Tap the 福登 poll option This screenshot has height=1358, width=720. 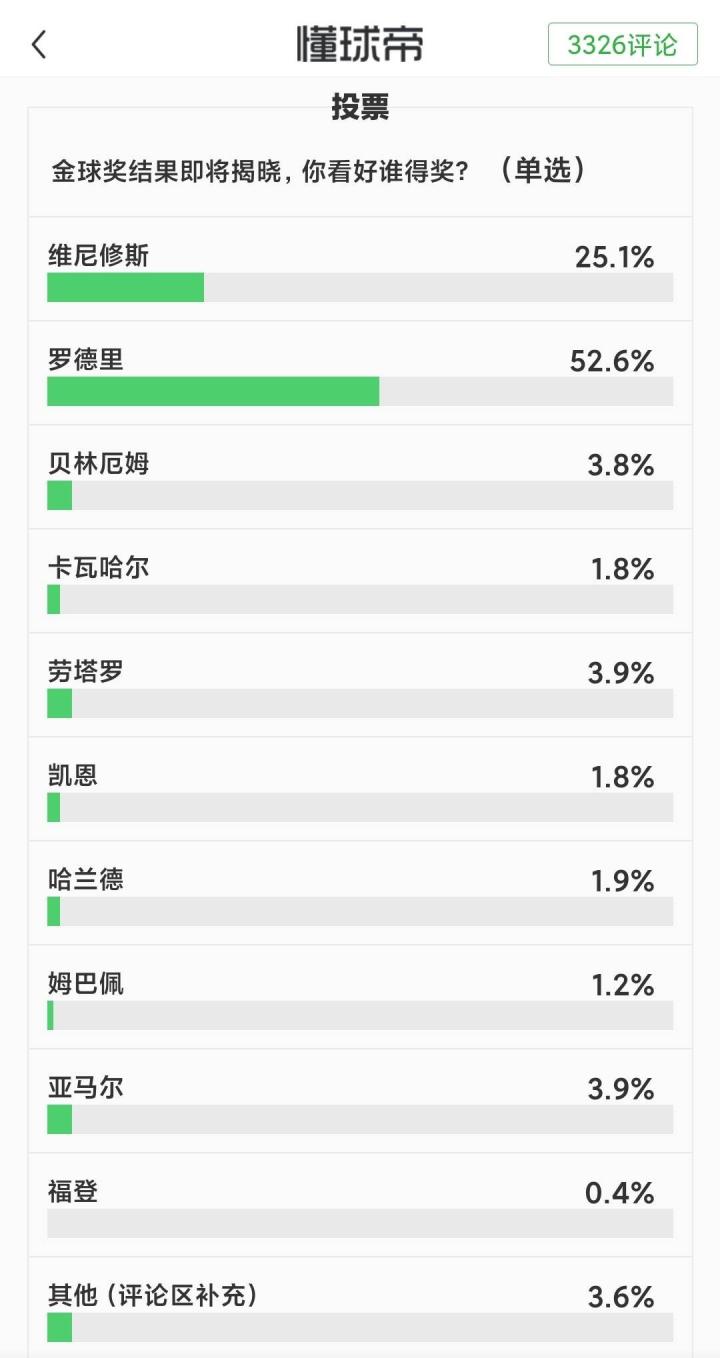coord(360,1206)
